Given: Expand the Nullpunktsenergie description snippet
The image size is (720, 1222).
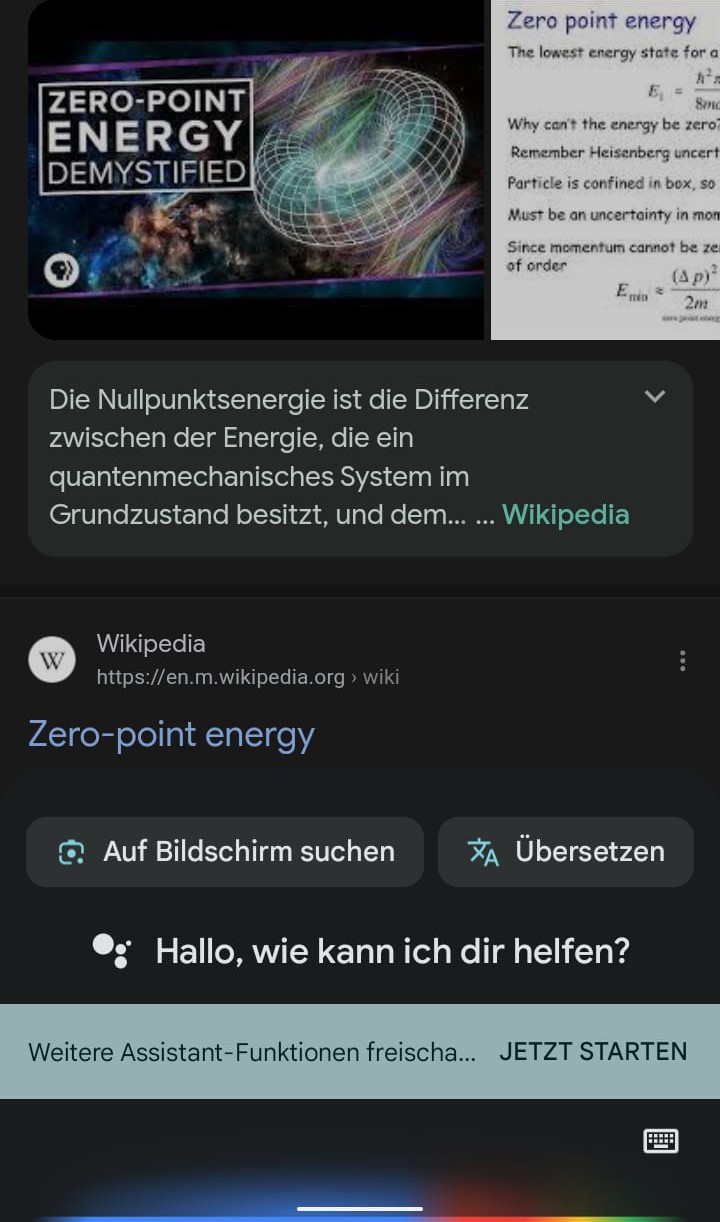Looking at the screenshot, I should click(655, 397).
